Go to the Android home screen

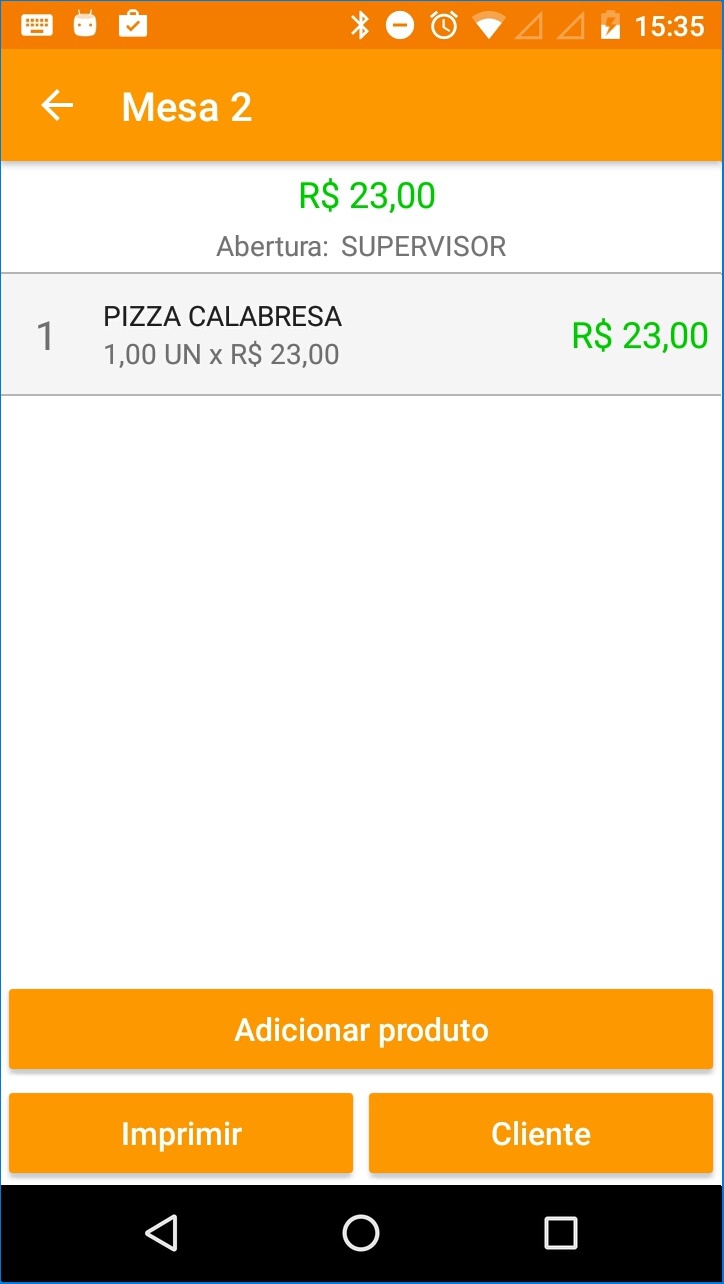pos(361,1233)
